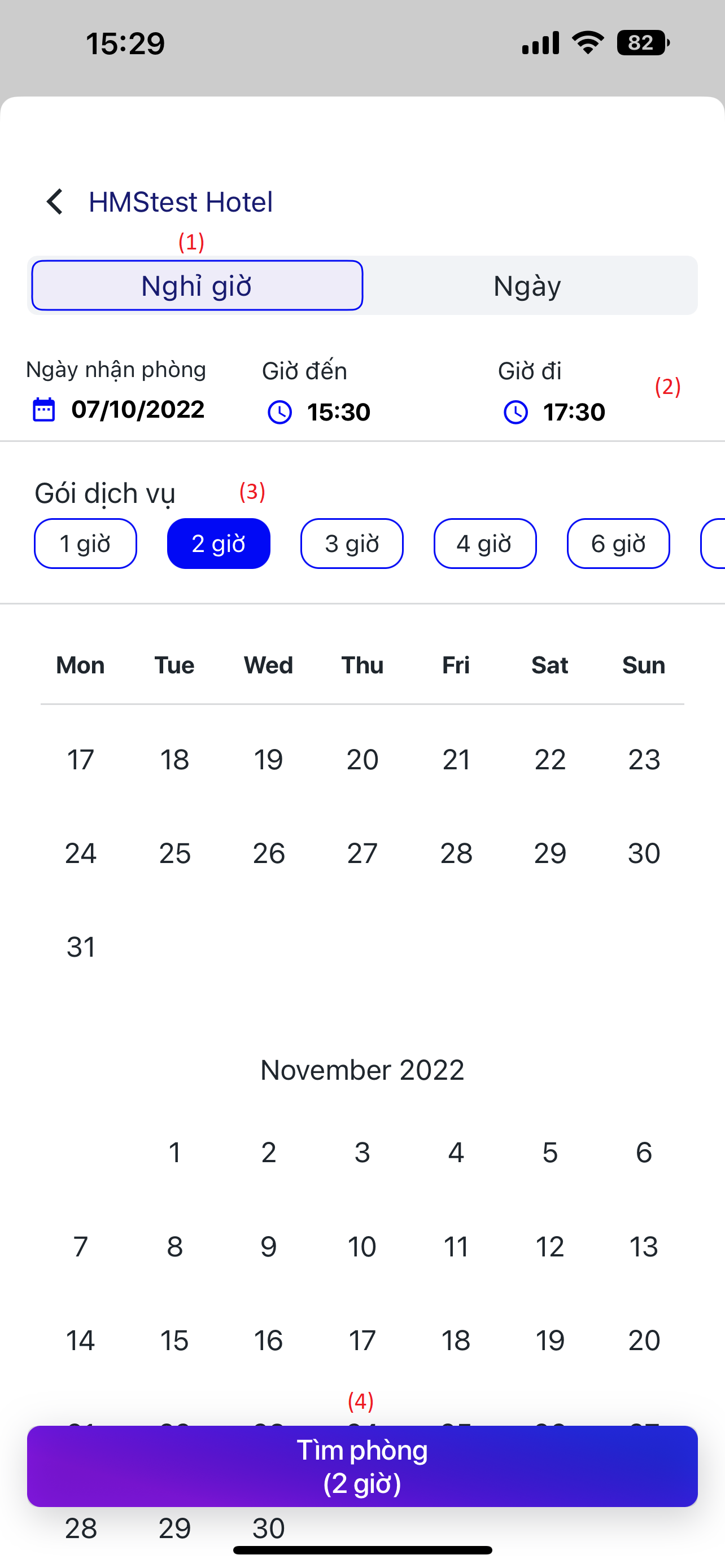Switch to the Ngày tab
Viewport: 725px width, 1568px height.
click(527, 286)
